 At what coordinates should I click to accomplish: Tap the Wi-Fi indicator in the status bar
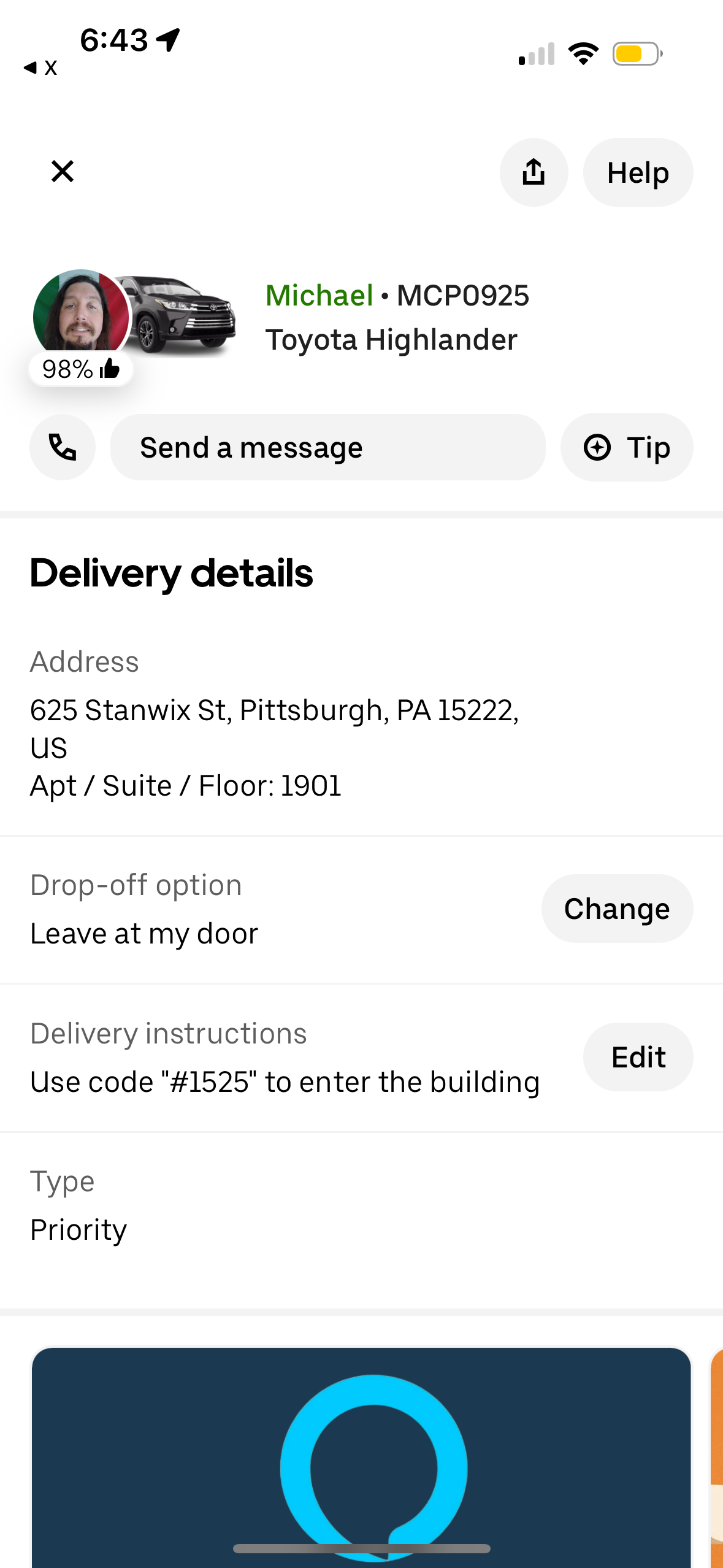point(583,53)
